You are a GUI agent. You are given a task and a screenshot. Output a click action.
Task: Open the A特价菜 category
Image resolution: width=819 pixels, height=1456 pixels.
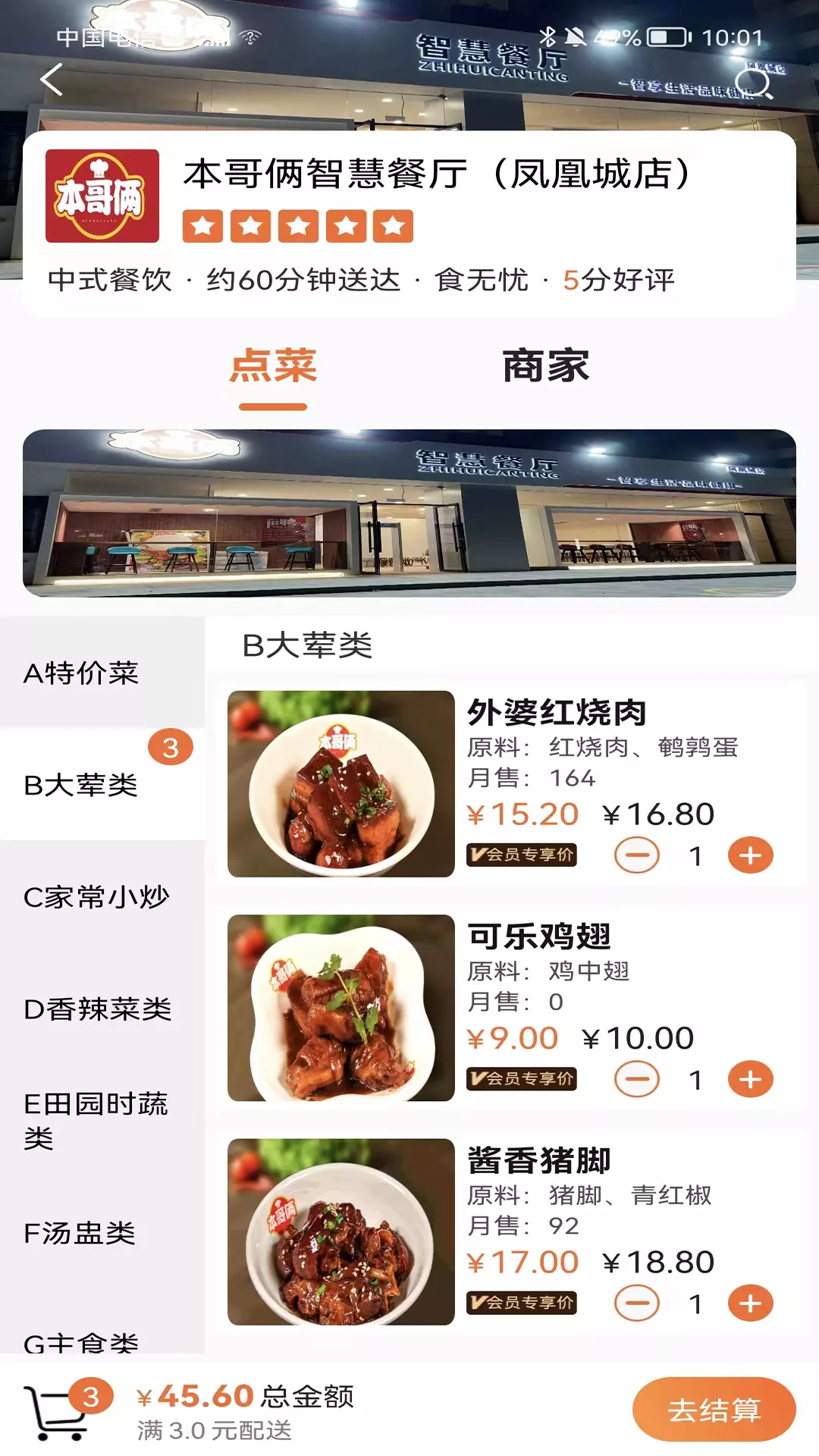102,673
